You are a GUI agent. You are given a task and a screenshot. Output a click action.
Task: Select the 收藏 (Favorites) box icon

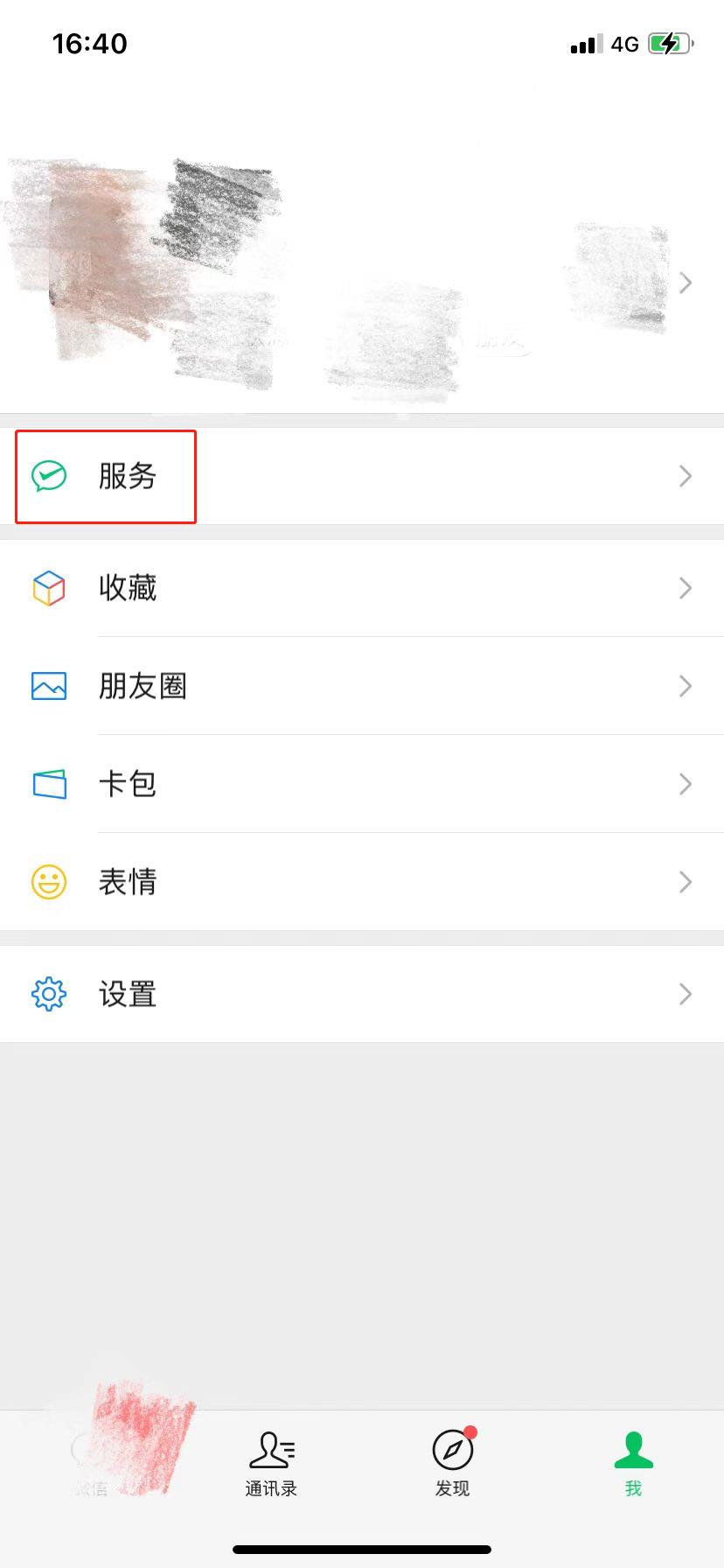[x=48, y=588]
